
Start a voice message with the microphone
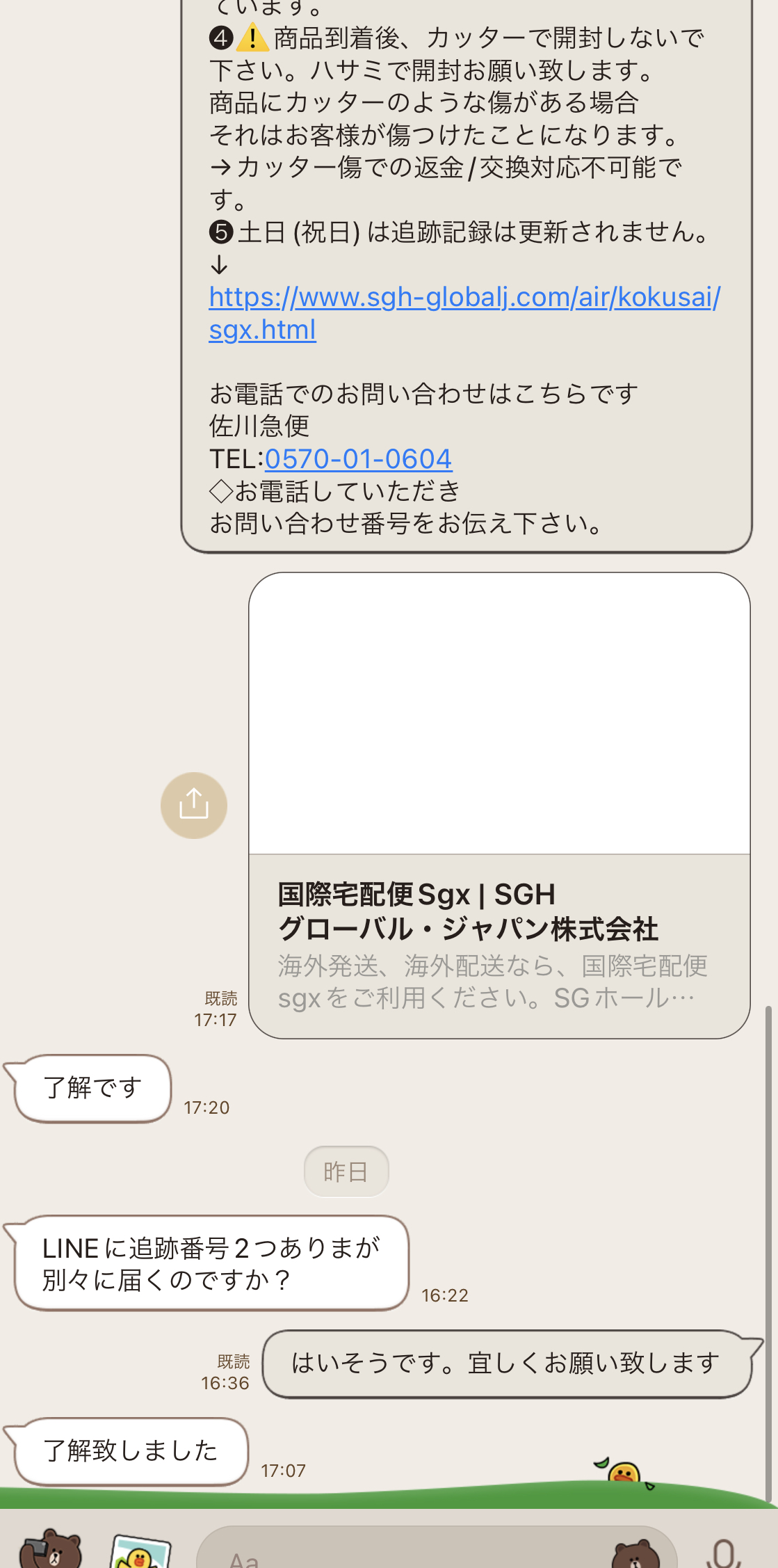724,1553
